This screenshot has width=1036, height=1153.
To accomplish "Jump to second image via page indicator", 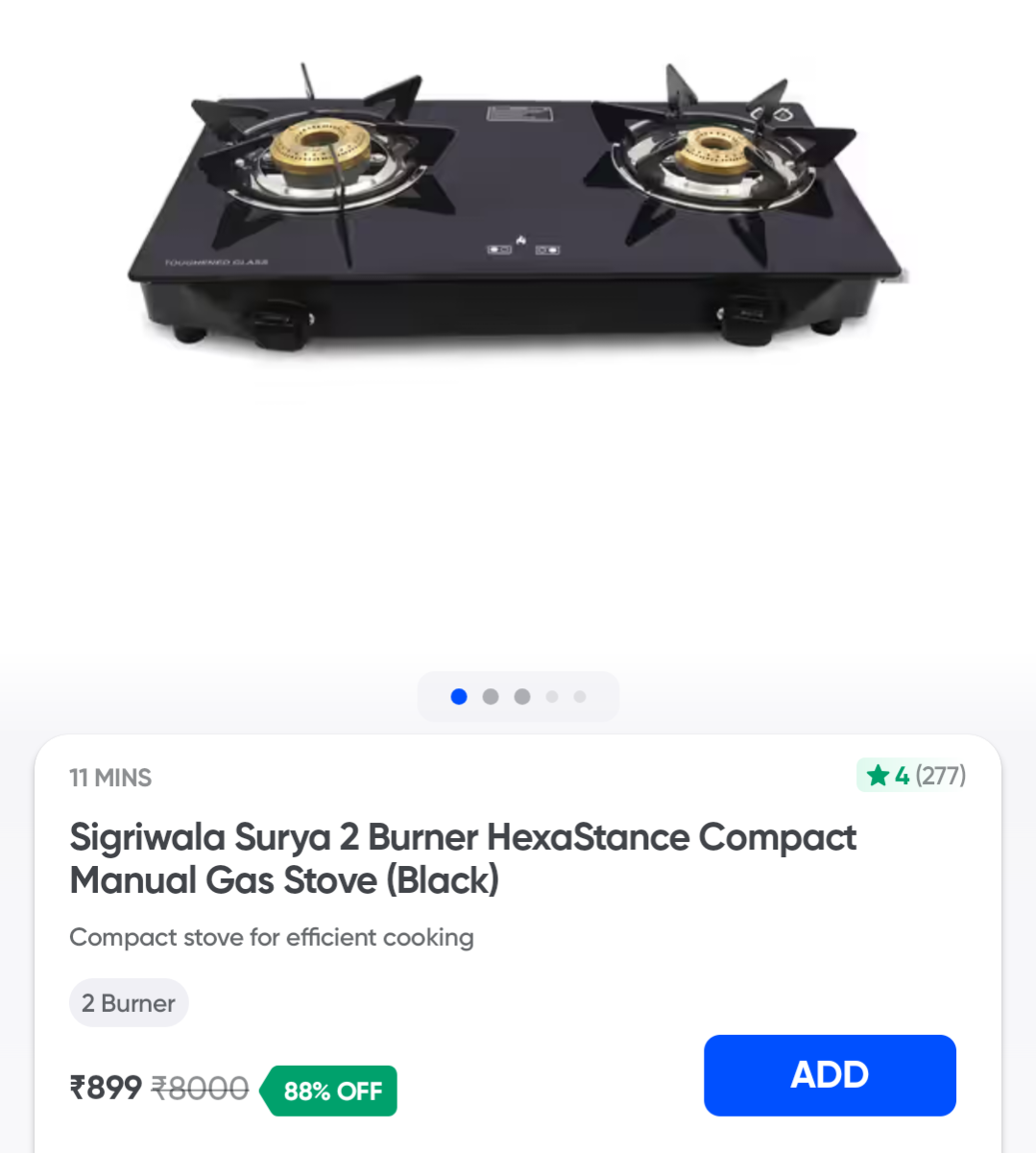I will pos(491,697).
